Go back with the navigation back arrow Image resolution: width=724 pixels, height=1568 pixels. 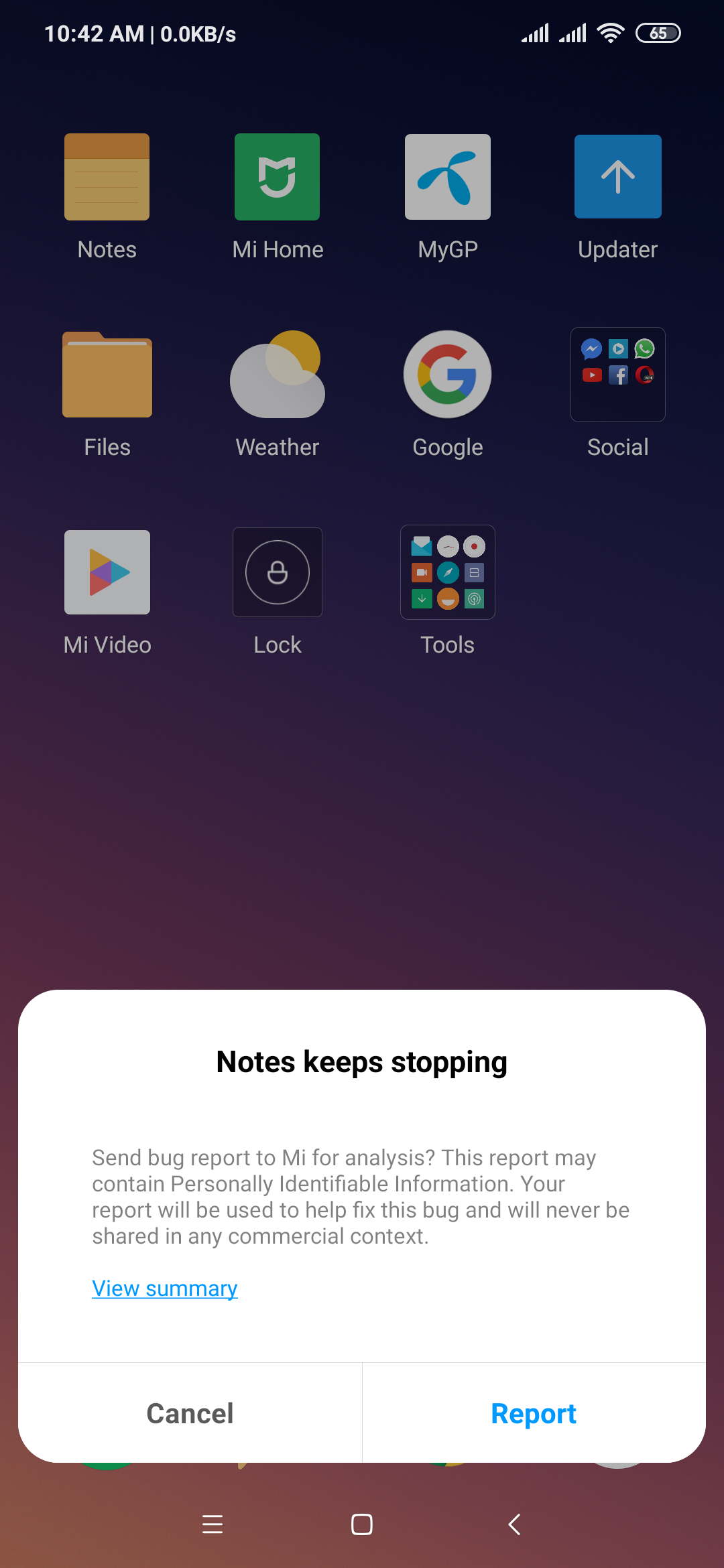coord(514,1524)
